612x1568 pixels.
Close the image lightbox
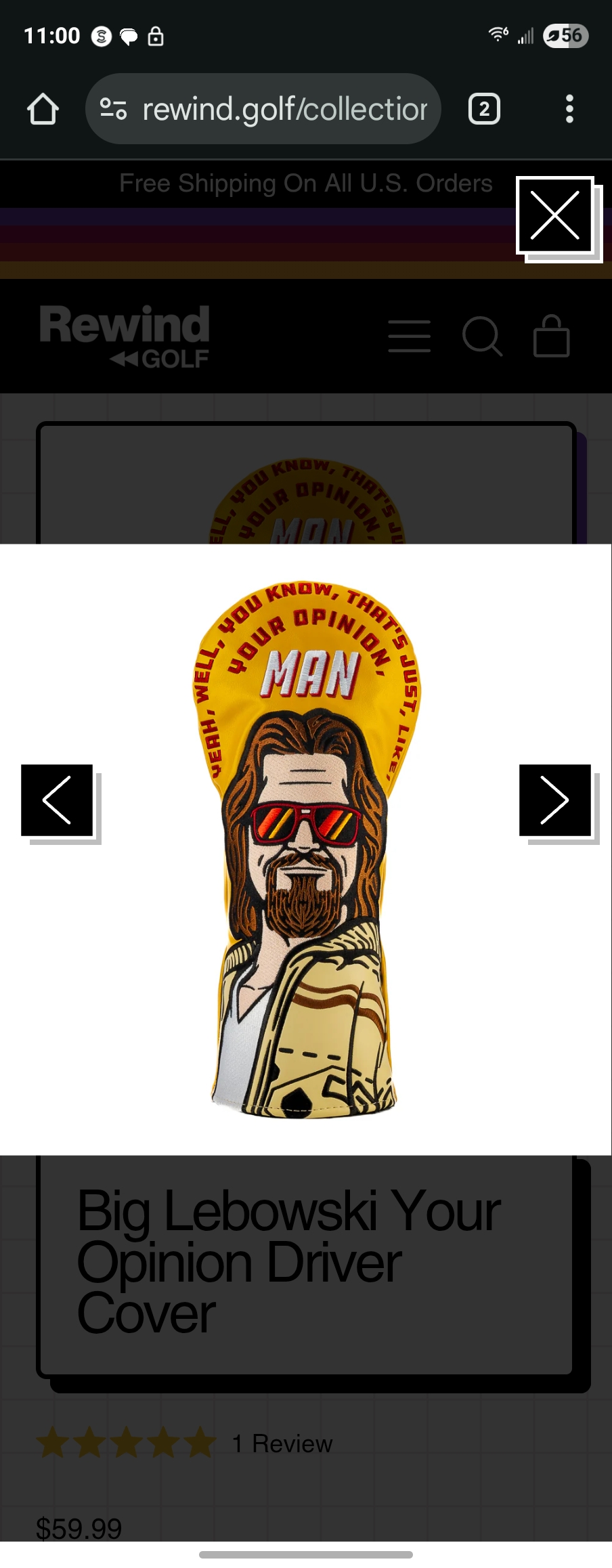pyautogui.click(x=555, y=215)
